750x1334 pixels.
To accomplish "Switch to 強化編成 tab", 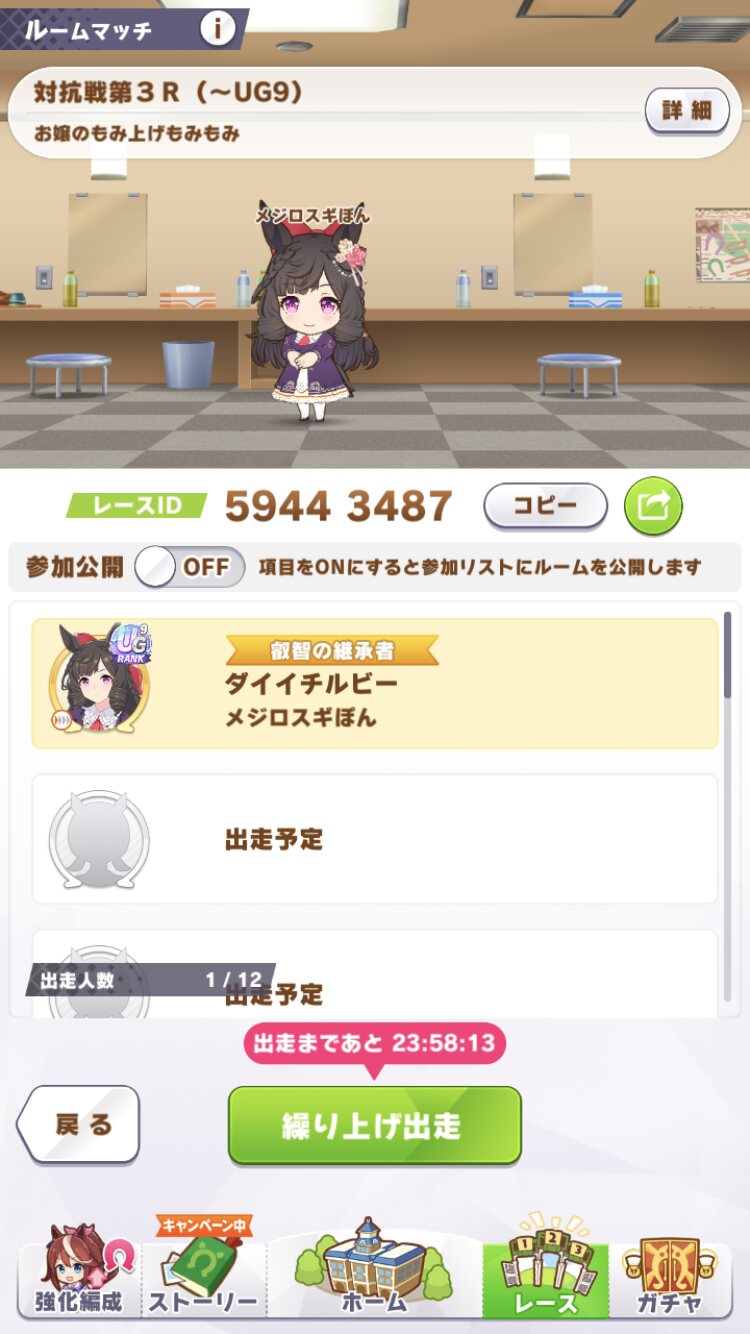I will click(x=80, y=1272).
